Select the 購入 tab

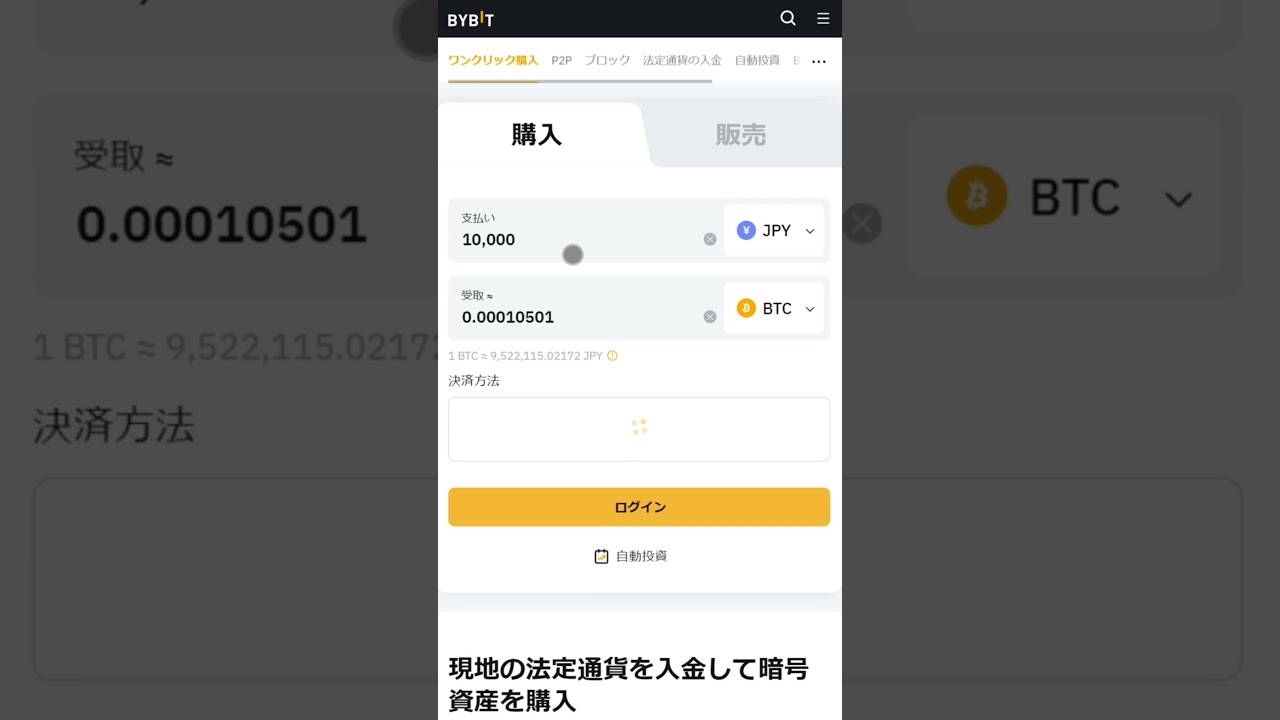click(537, 135)
